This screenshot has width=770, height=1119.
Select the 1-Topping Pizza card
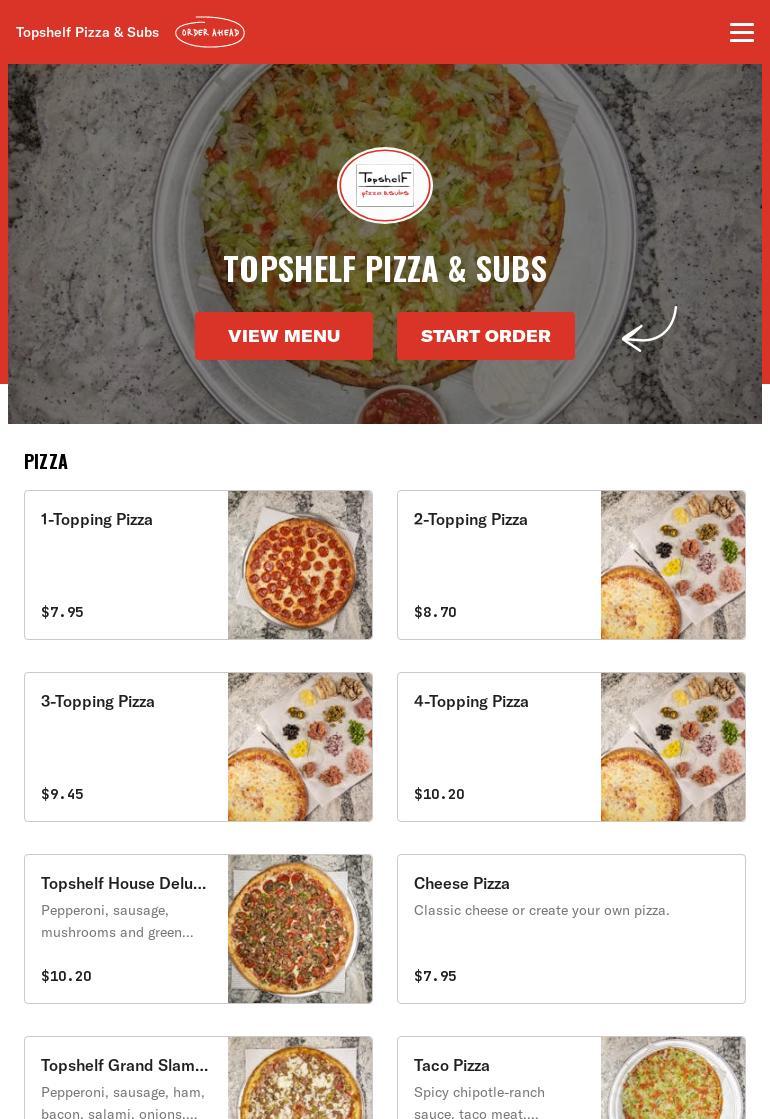pos(198,565)
